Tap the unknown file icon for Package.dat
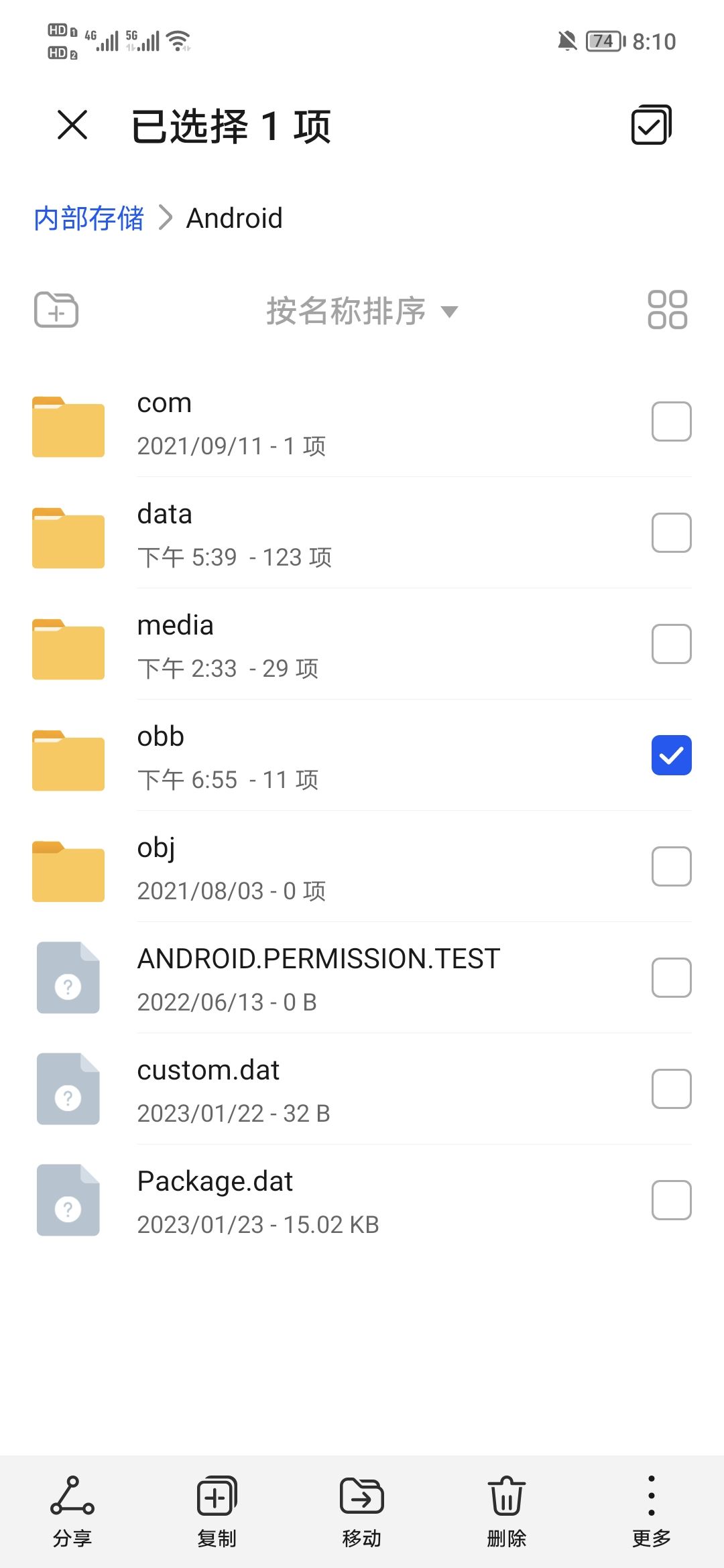The height and width of the screenshot is (1568, 724). [68, 1199]
